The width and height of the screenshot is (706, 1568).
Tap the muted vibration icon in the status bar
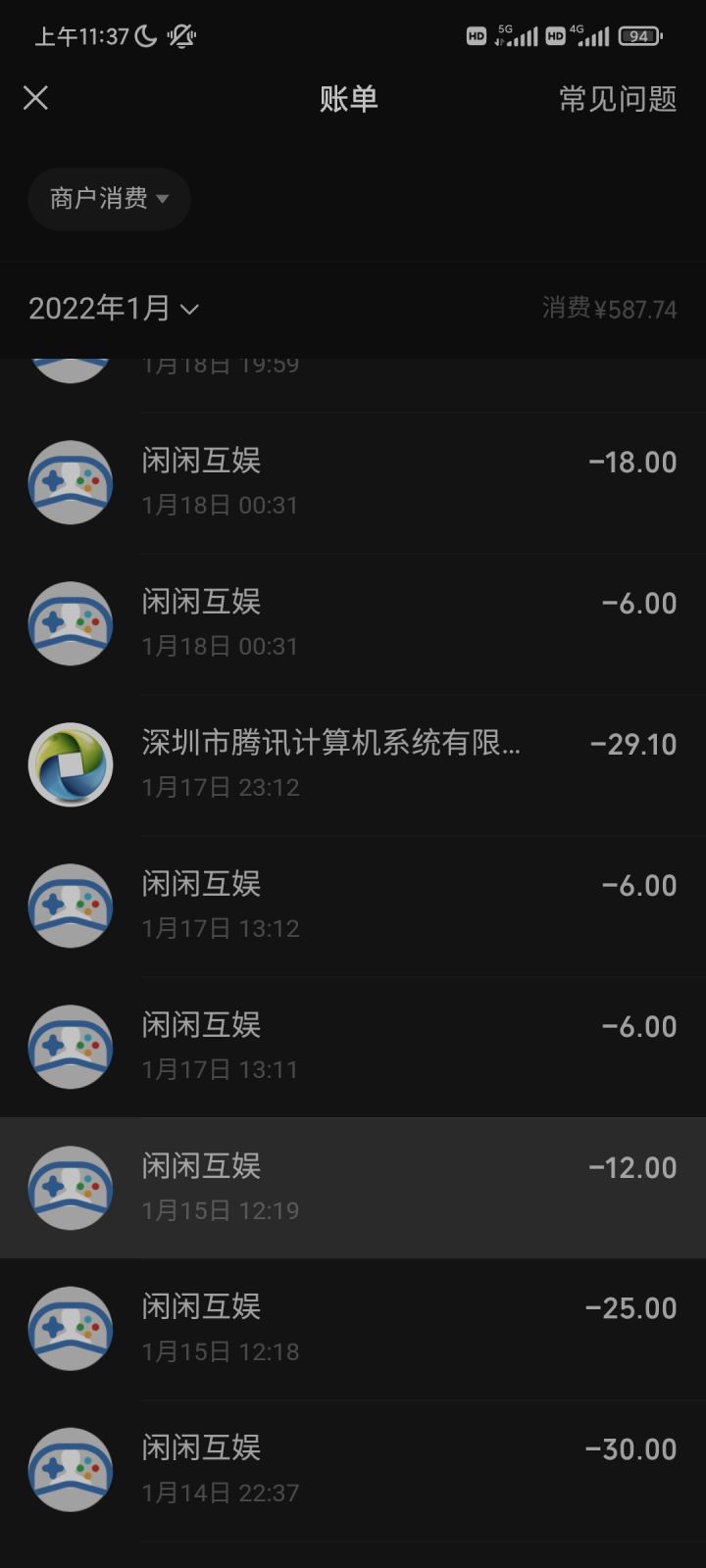tap(181, 34)
